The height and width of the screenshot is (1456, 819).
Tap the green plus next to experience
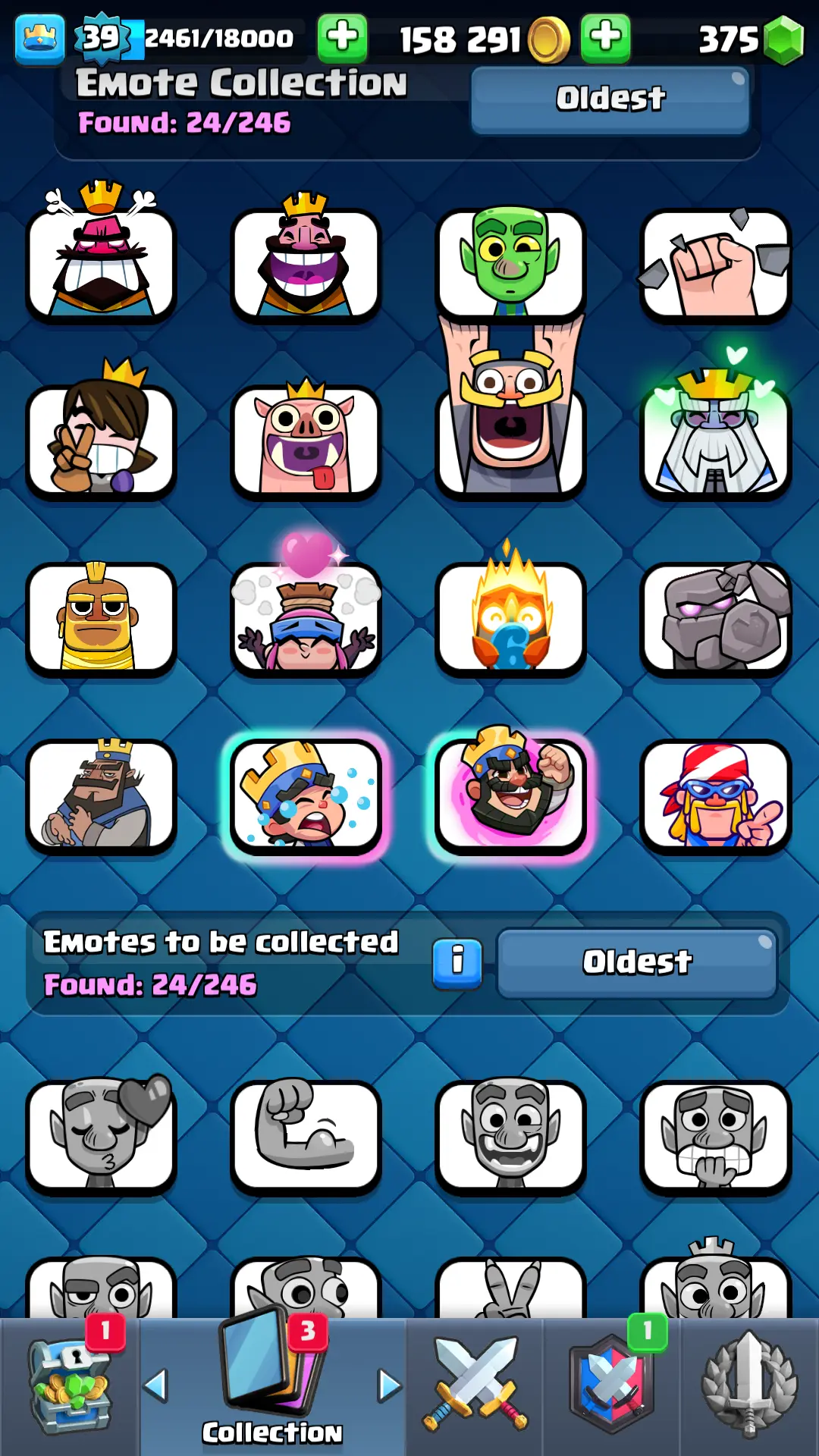click(342, 38)
